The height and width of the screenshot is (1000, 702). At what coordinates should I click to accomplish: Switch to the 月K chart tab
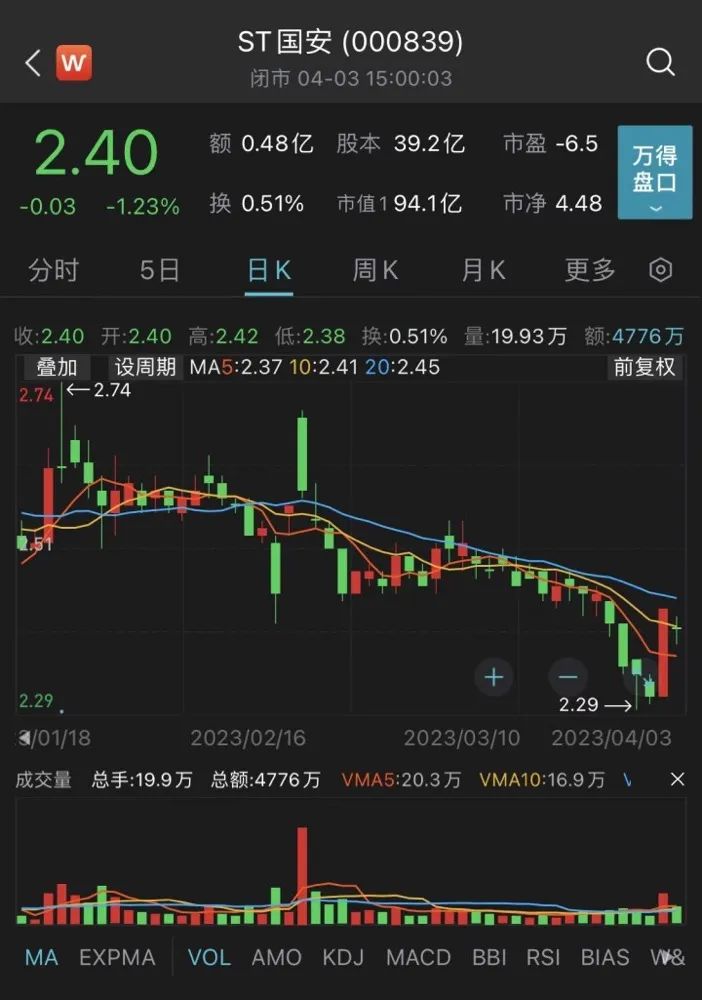tap(483, 270)
